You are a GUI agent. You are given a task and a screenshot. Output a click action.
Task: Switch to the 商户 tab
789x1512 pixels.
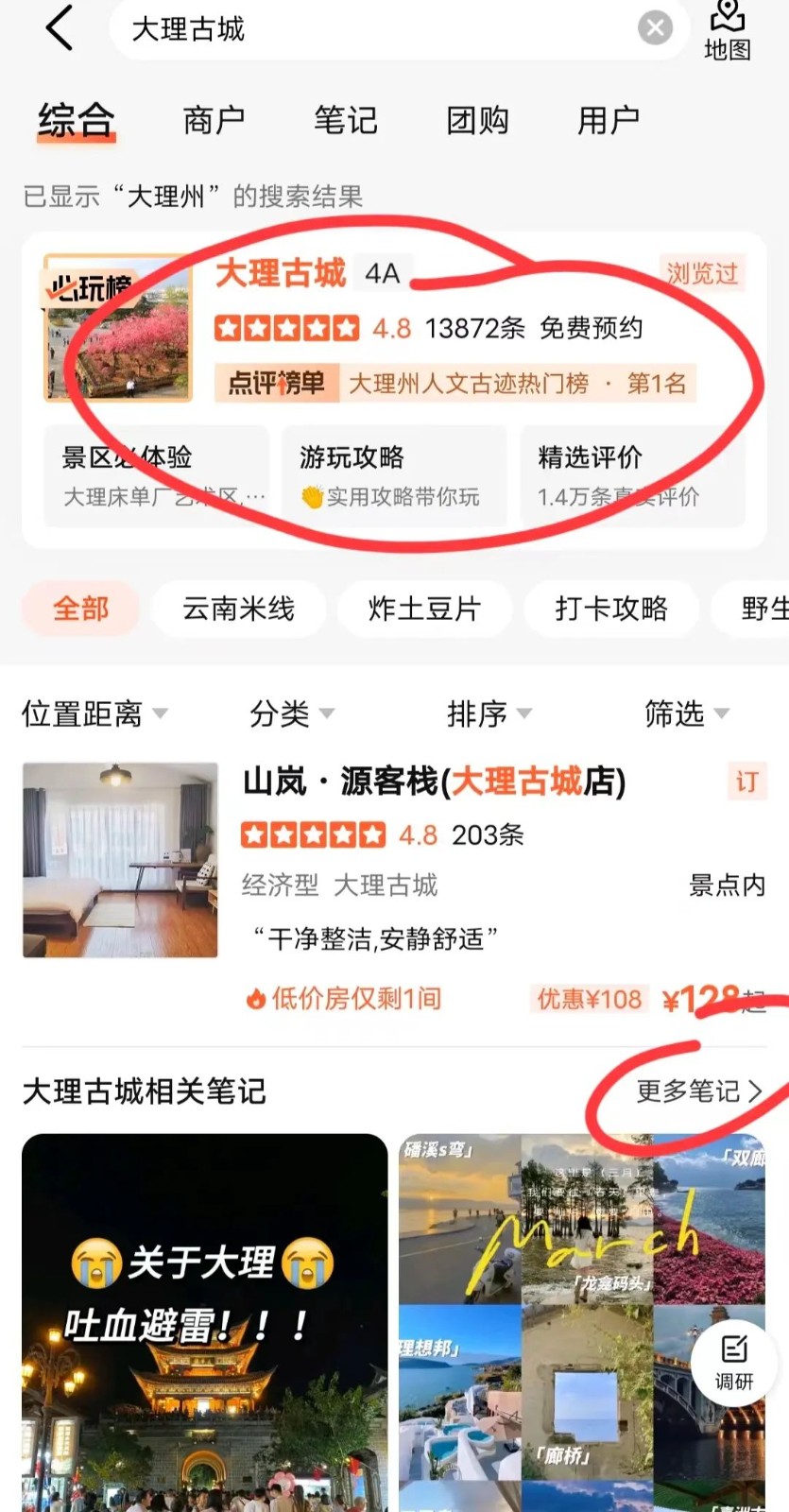(214, 121)
